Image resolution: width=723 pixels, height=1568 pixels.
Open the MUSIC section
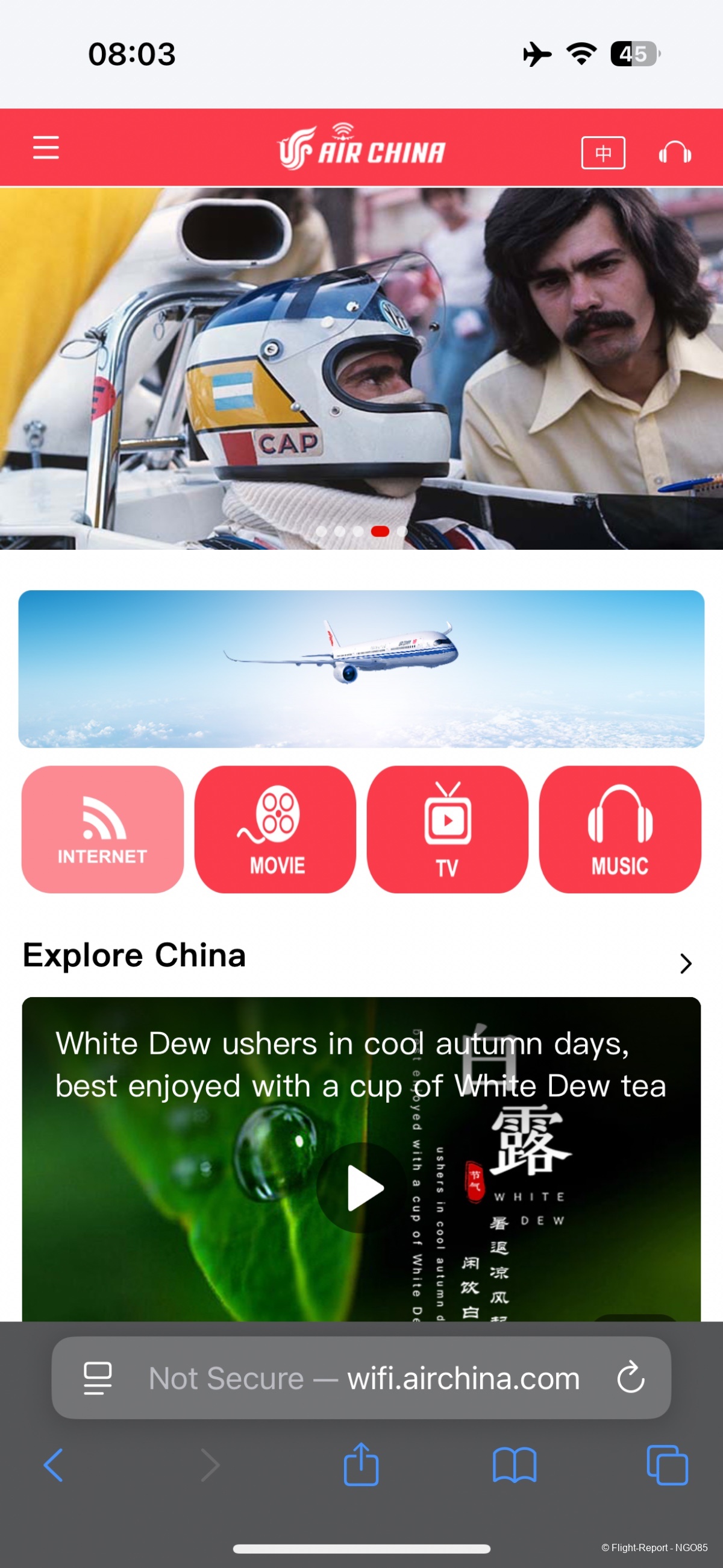[x=619, y=829]
